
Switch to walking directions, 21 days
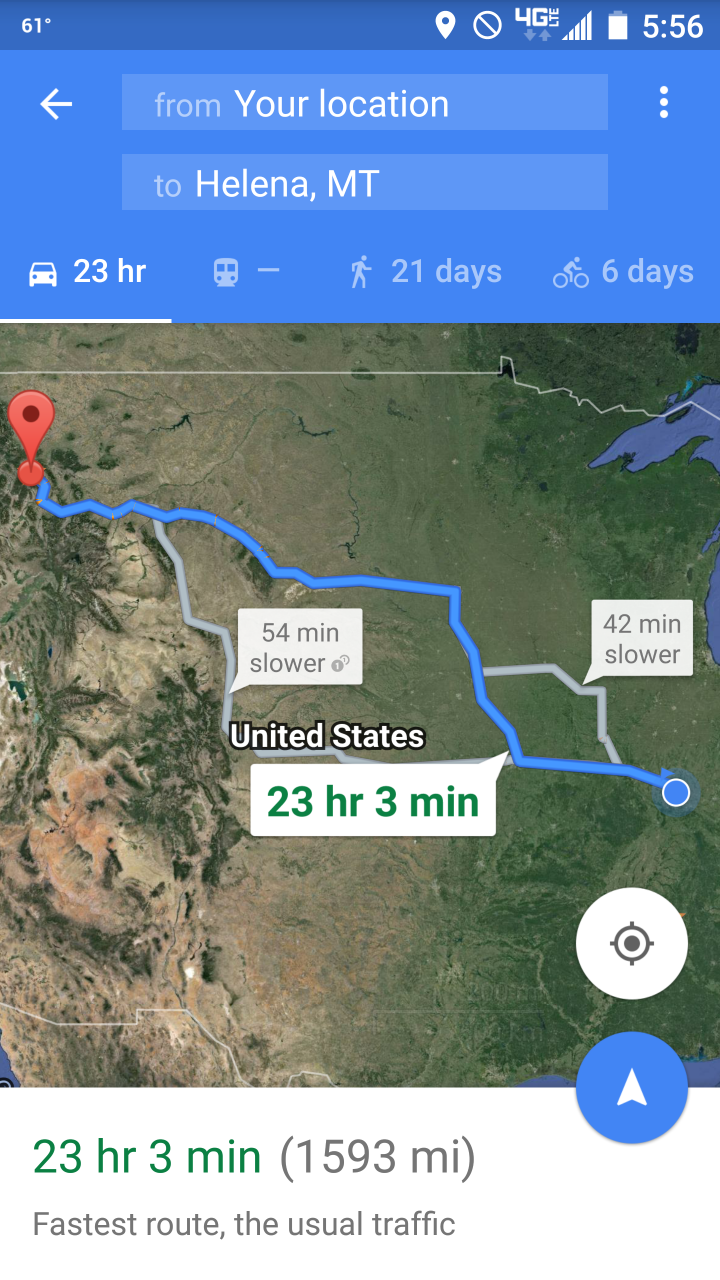(x=425, y=271)
